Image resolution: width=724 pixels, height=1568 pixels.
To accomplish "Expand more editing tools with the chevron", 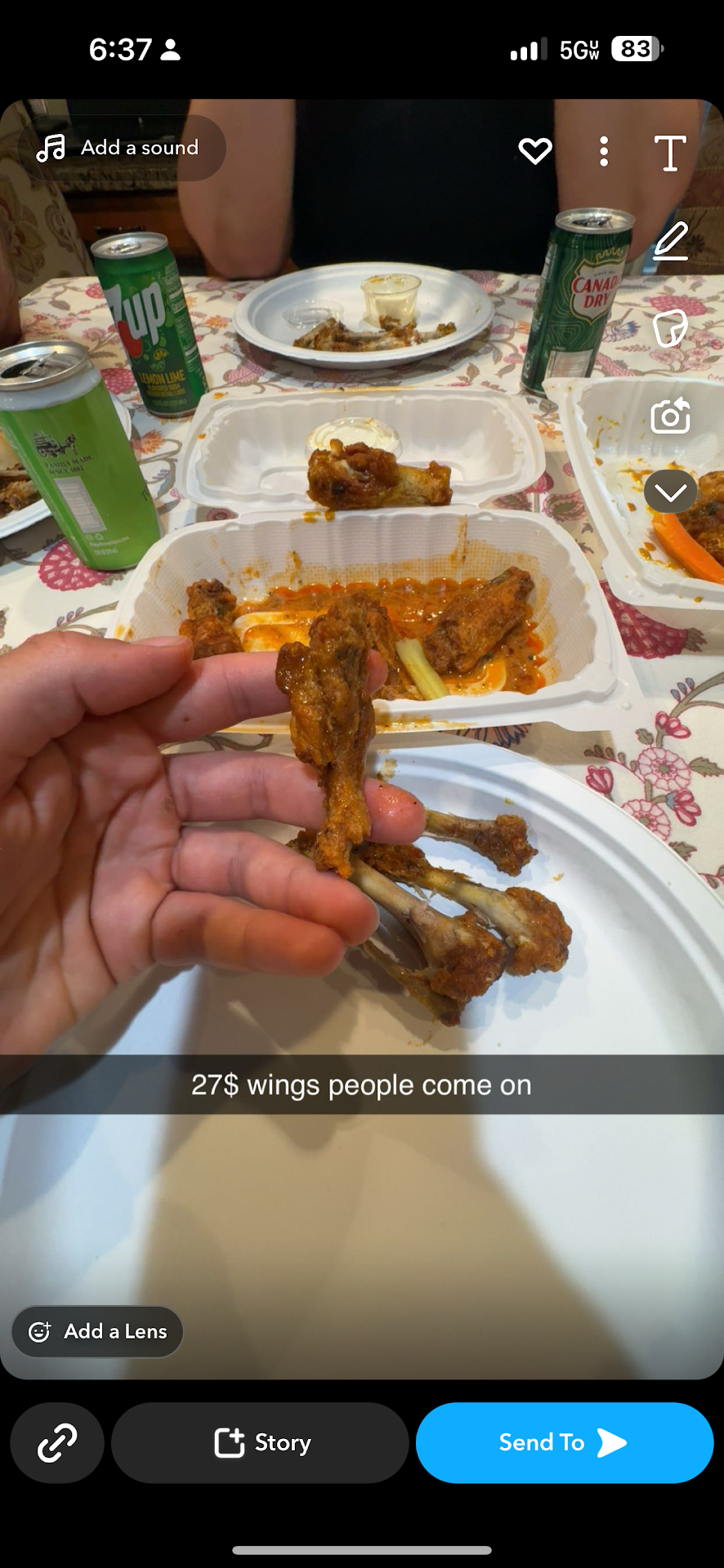I will point(670,492).
